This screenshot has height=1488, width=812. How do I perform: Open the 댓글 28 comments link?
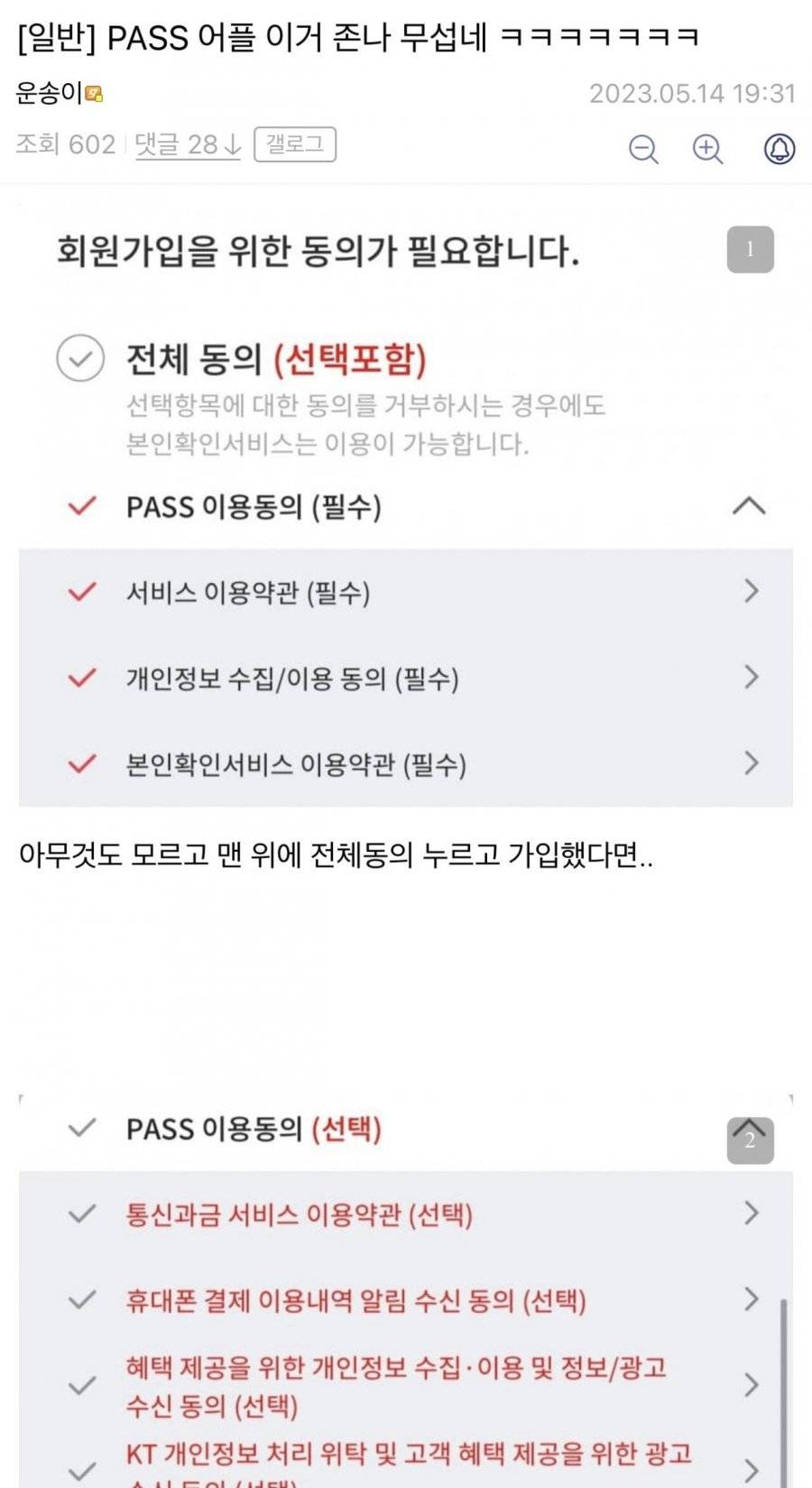[186, 144]
